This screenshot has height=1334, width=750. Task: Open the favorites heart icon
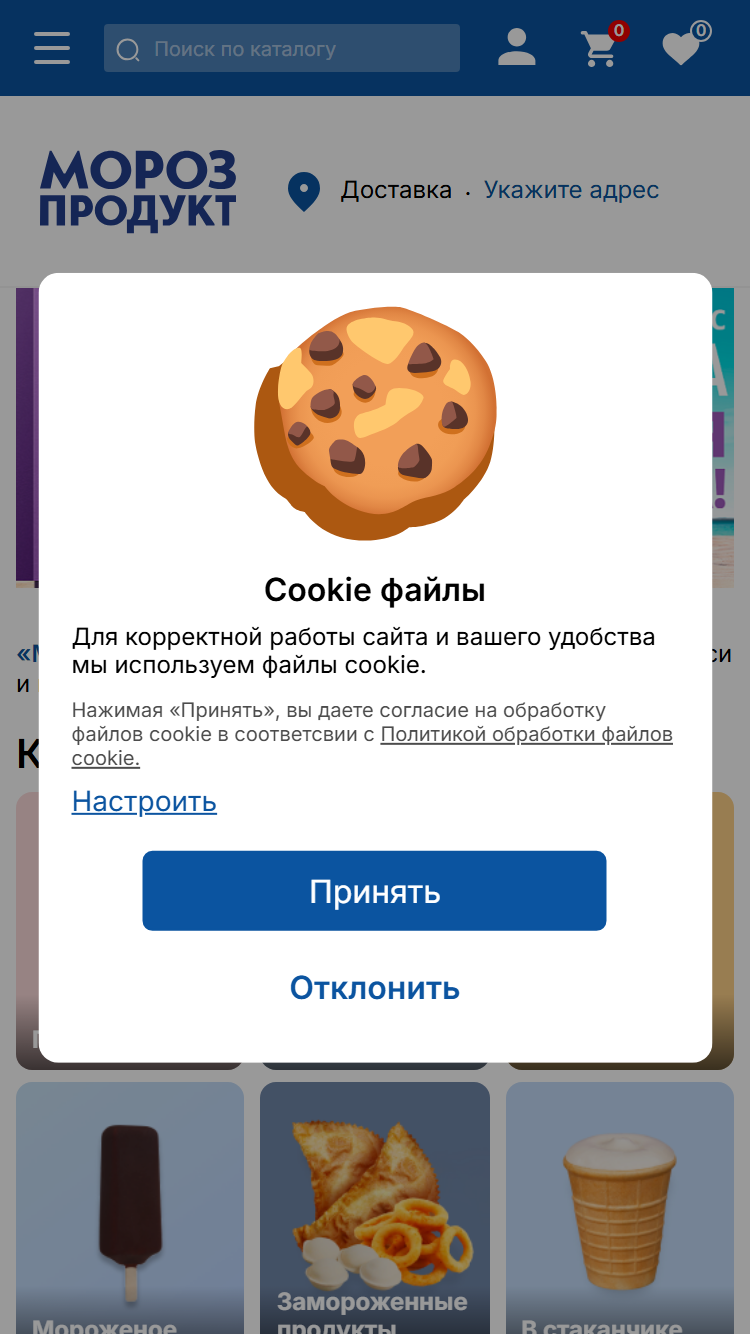(x=685, y=47)
